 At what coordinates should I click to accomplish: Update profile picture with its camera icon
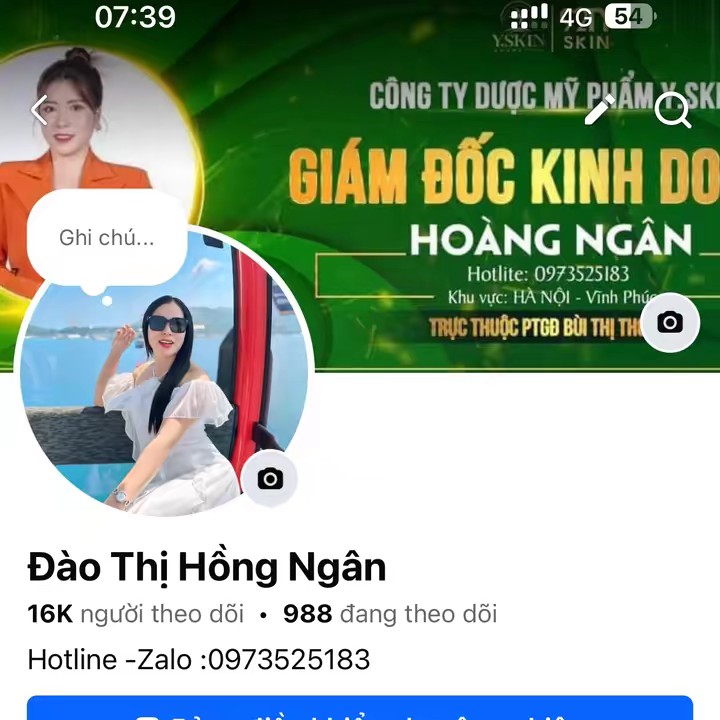[x=269, y=479]
